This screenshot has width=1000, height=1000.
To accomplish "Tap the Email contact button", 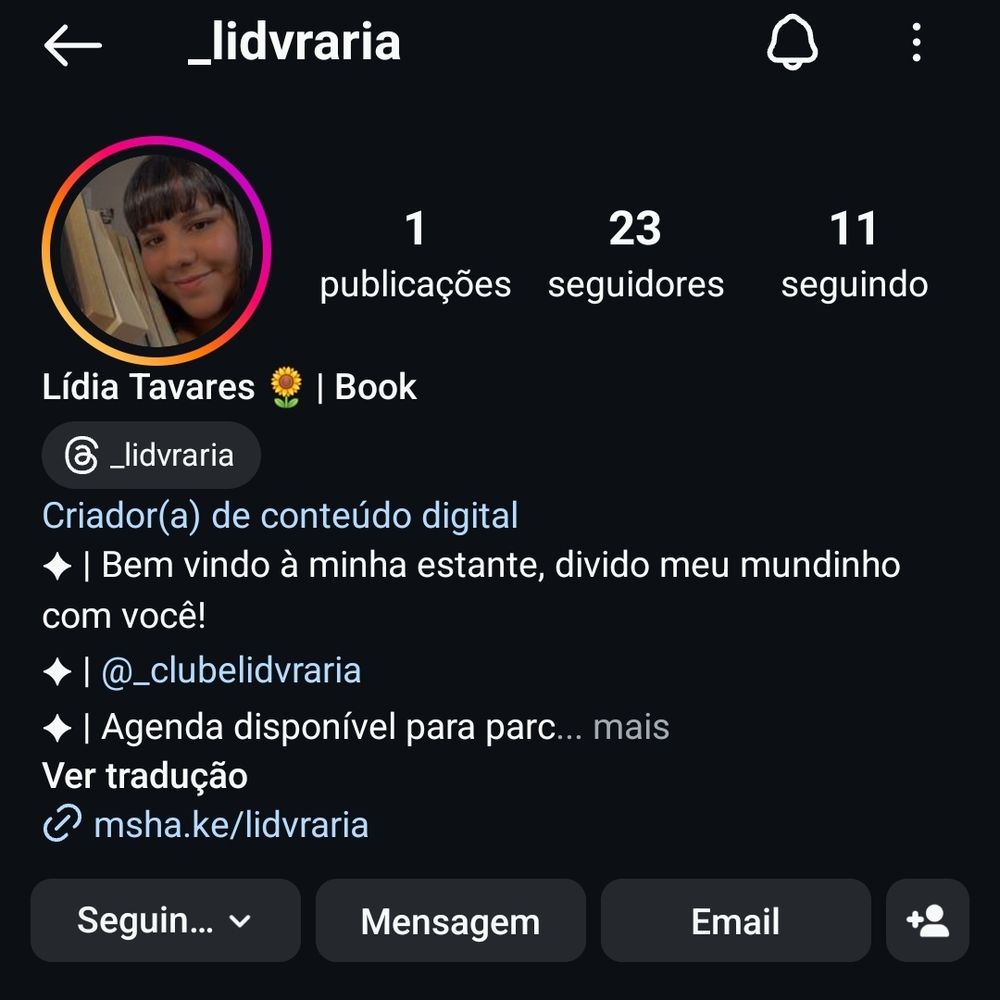I will pos(735,921).
